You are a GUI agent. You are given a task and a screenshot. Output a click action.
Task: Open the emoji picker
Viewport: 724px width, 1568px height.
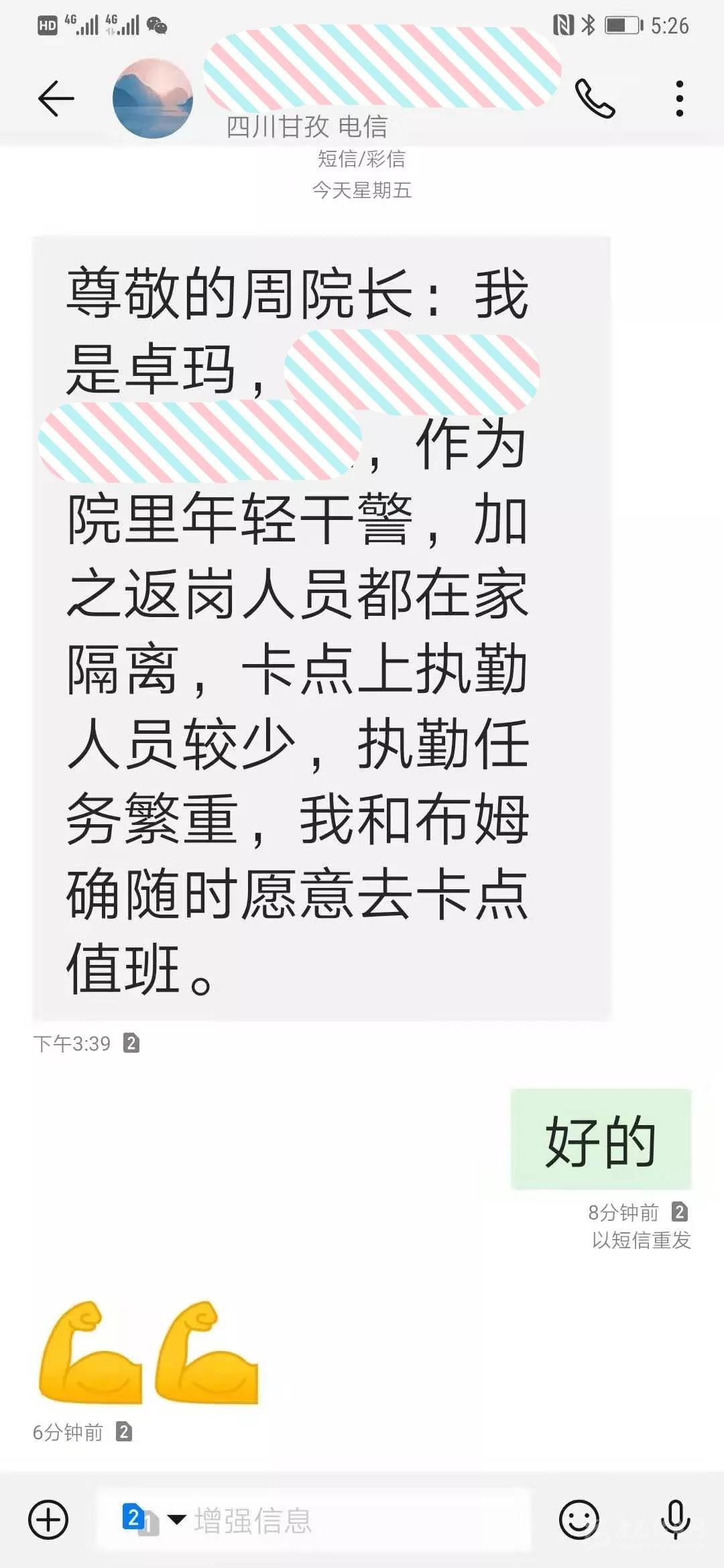pos(579,1519)
